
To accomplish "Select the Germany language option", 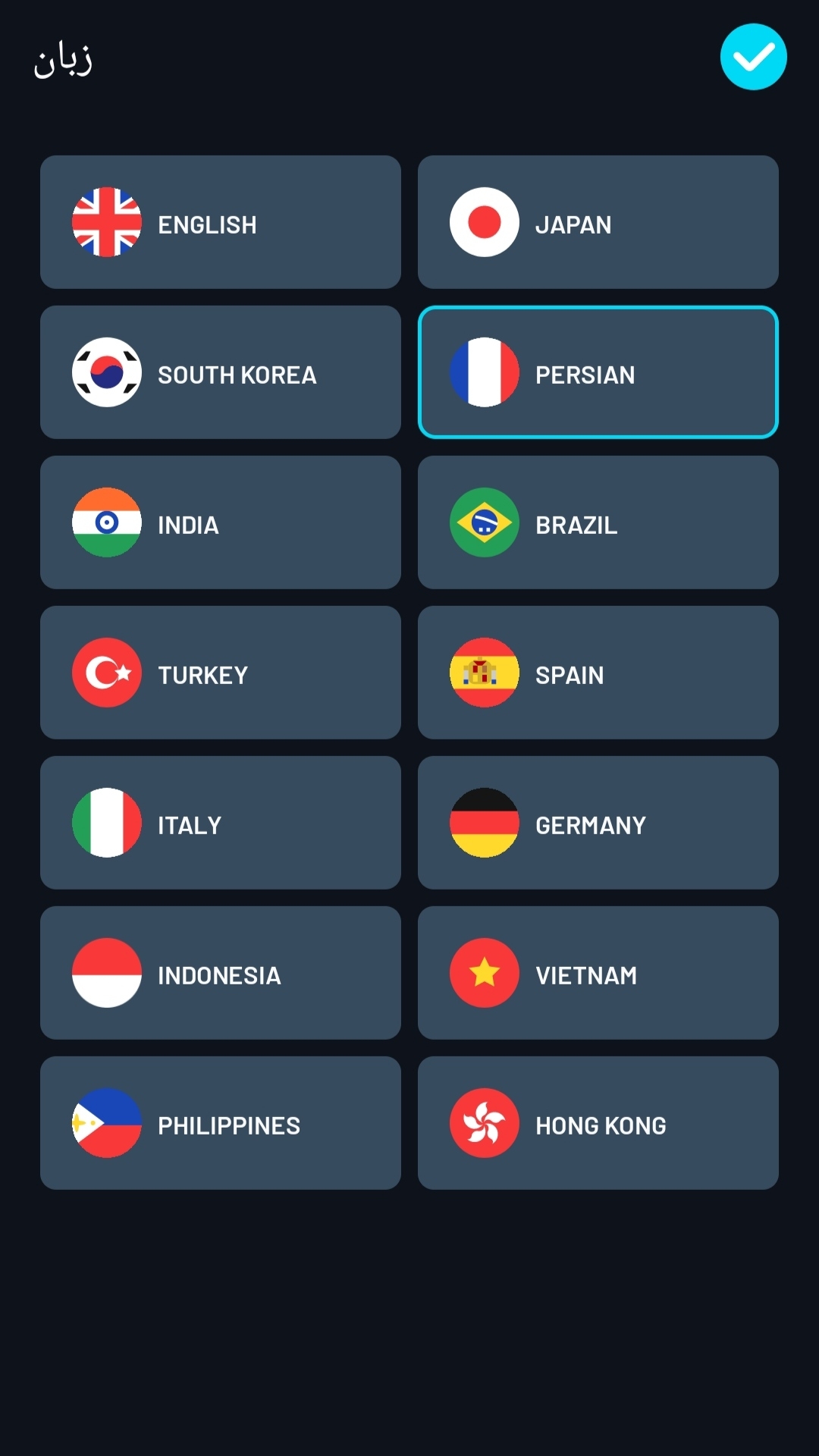I will (598, 823).
